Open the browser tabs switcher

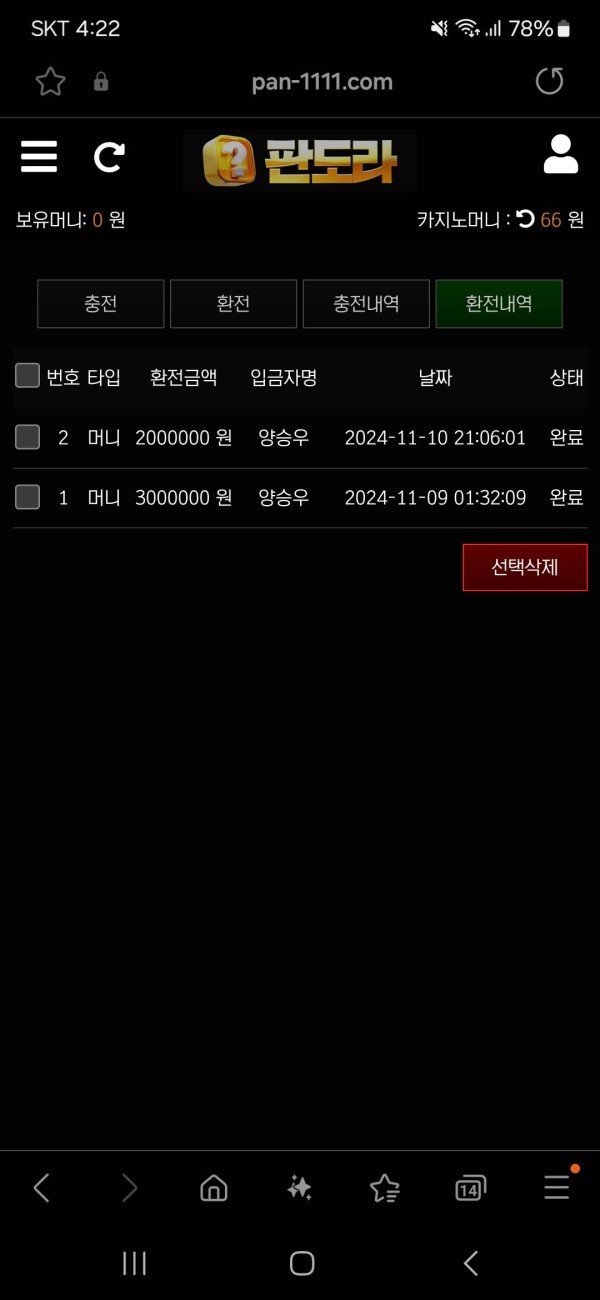coord(470,1187)
